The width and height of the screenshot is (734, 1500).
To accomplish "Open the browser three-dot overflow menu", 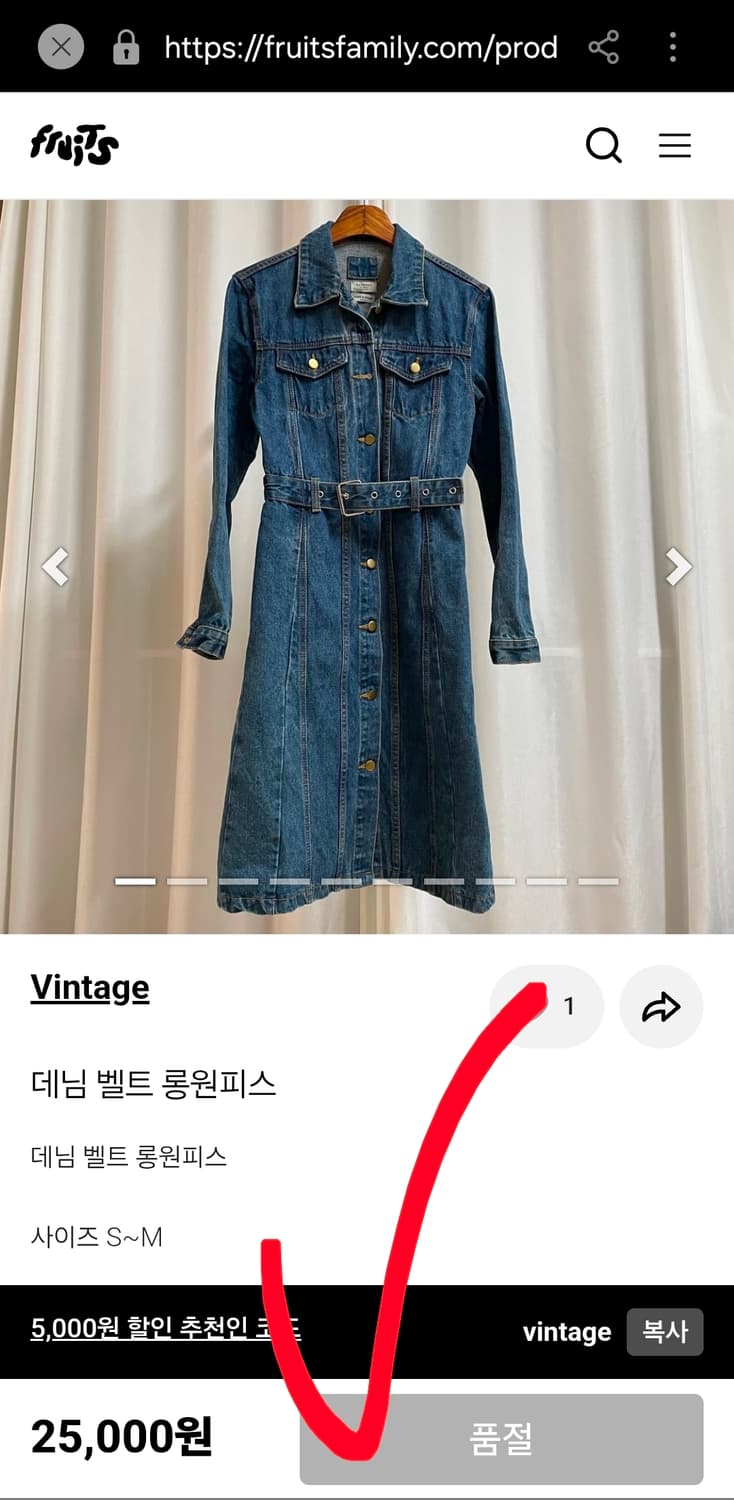I will pyautogui.click(x=673, y=46).
